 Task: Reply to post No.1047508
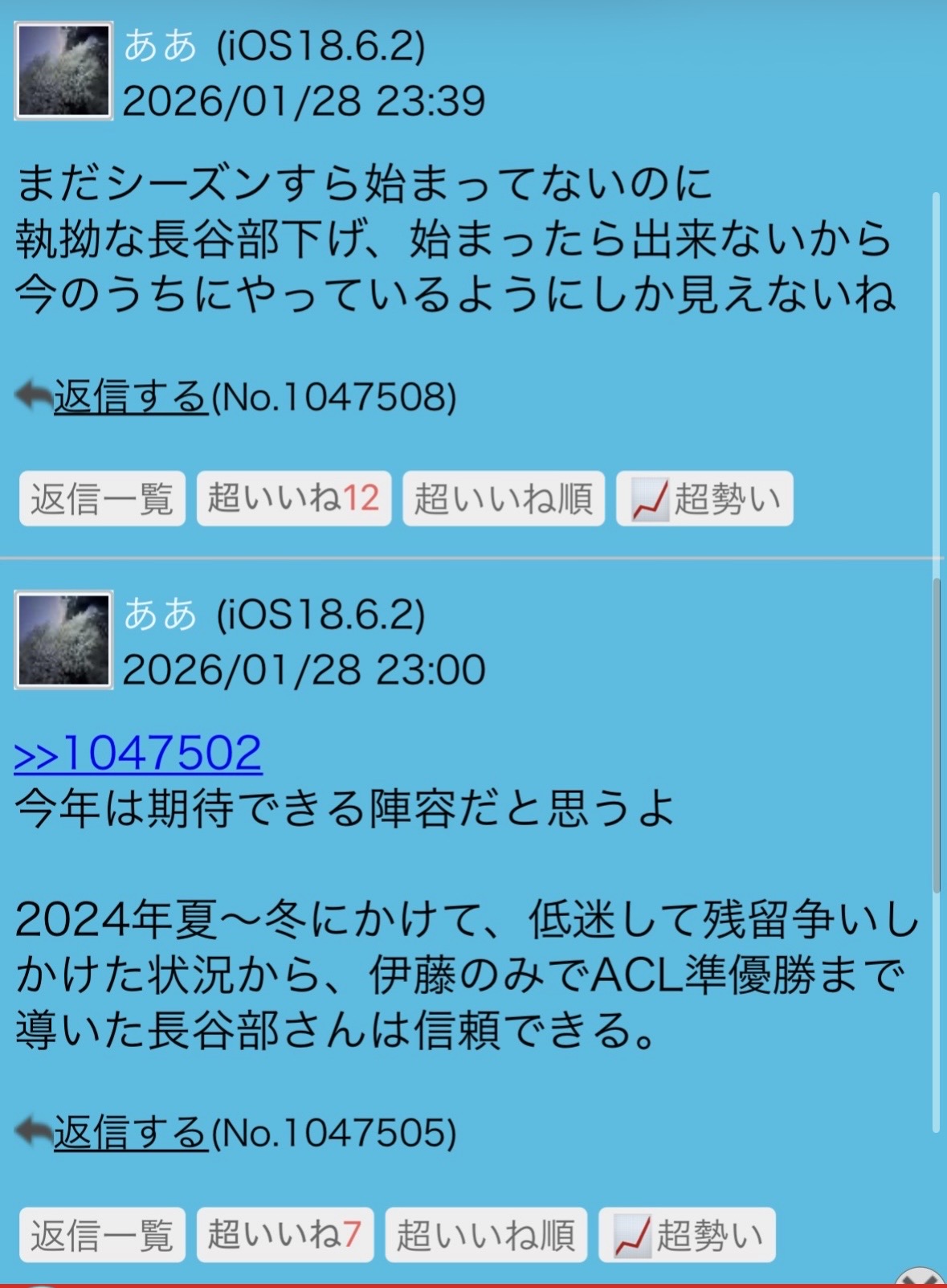tap(130, 397)
